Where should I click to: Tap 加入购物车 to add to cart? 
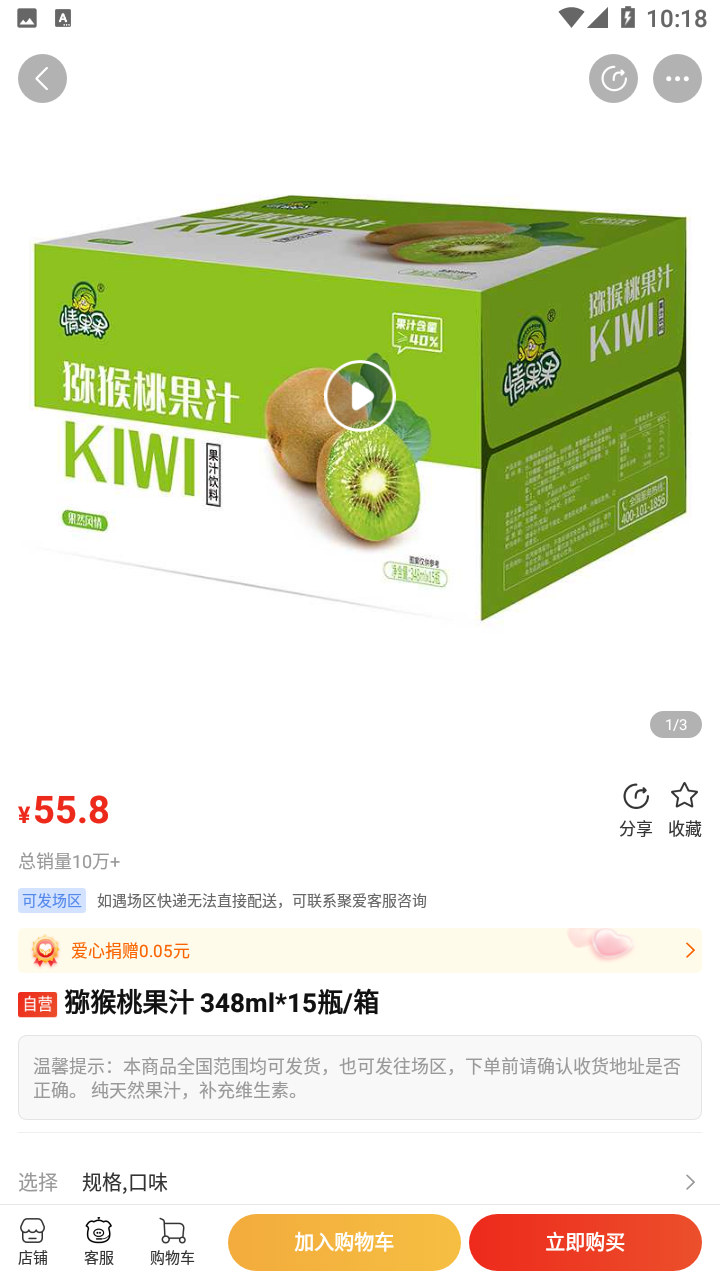coord(344,1242)
